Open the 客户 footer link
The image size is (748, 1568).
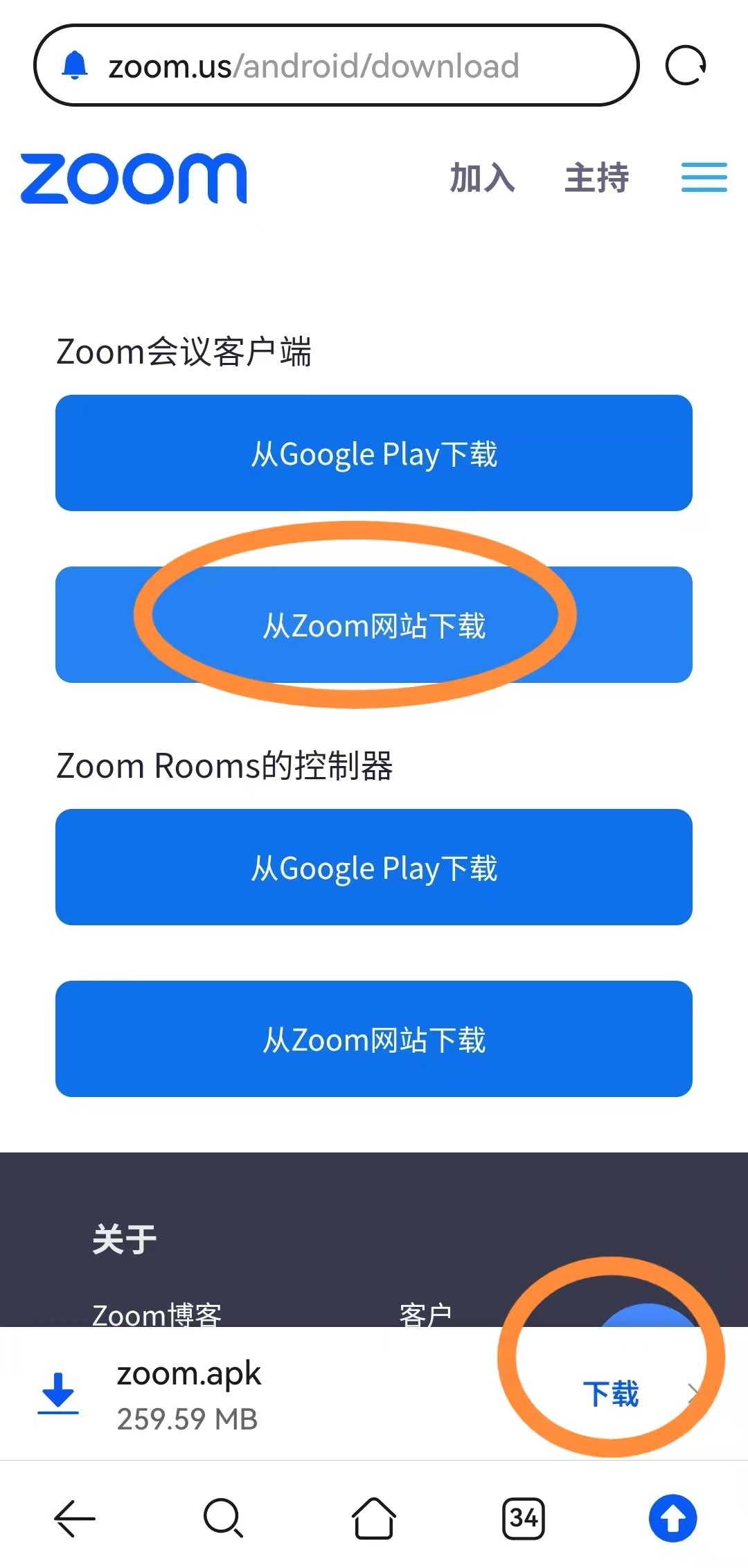click(425, 1313)
